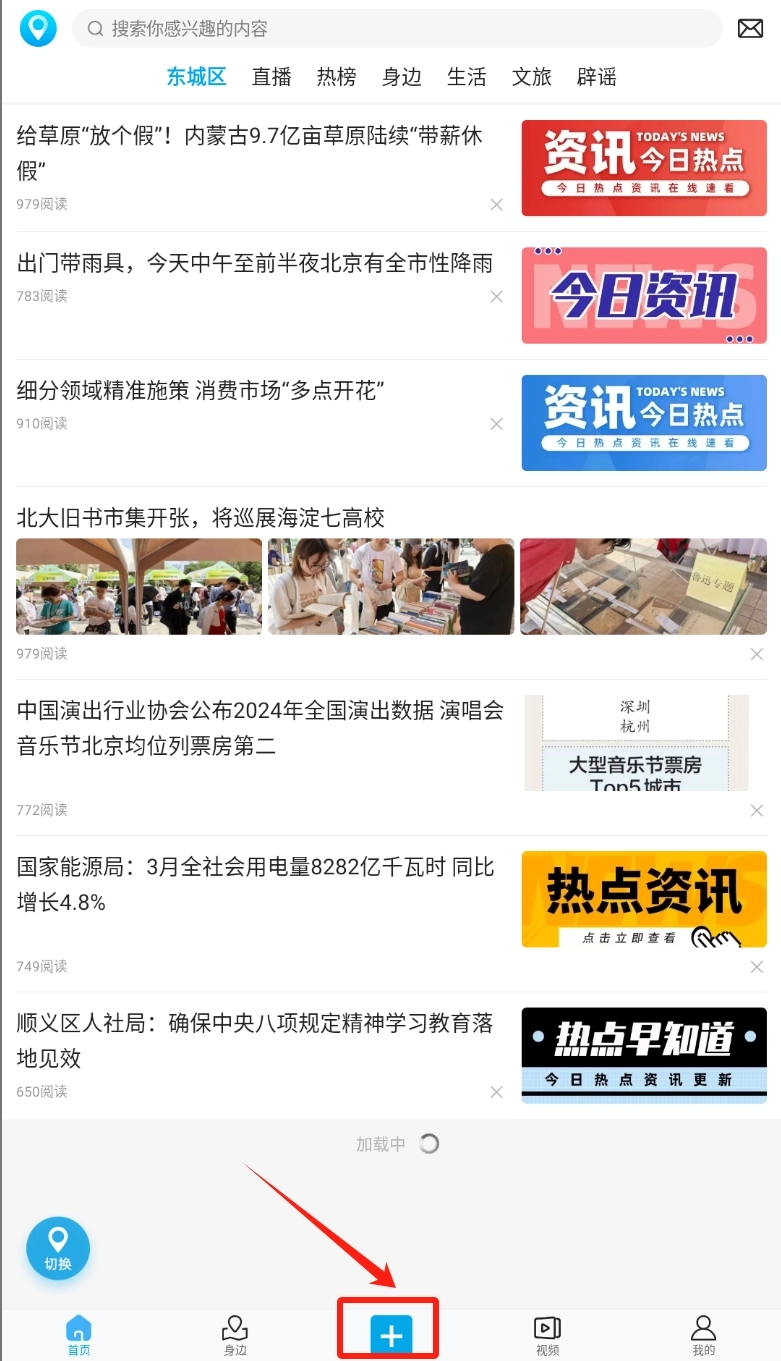781x1361 pixels.
Task: Select the 身边 top tab
Action: coord(401,77)
